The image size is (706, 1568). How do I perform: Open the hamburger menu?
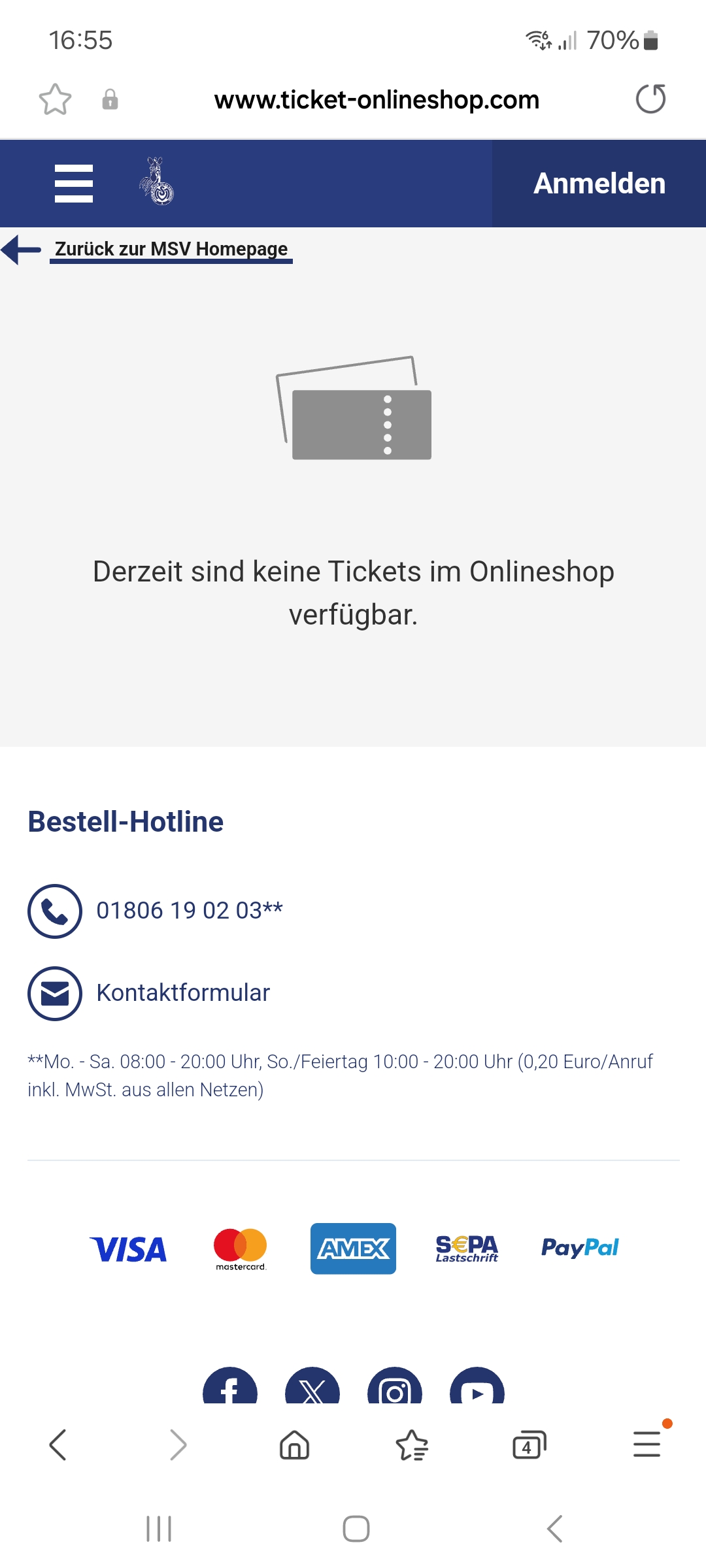tap(74, 184)
